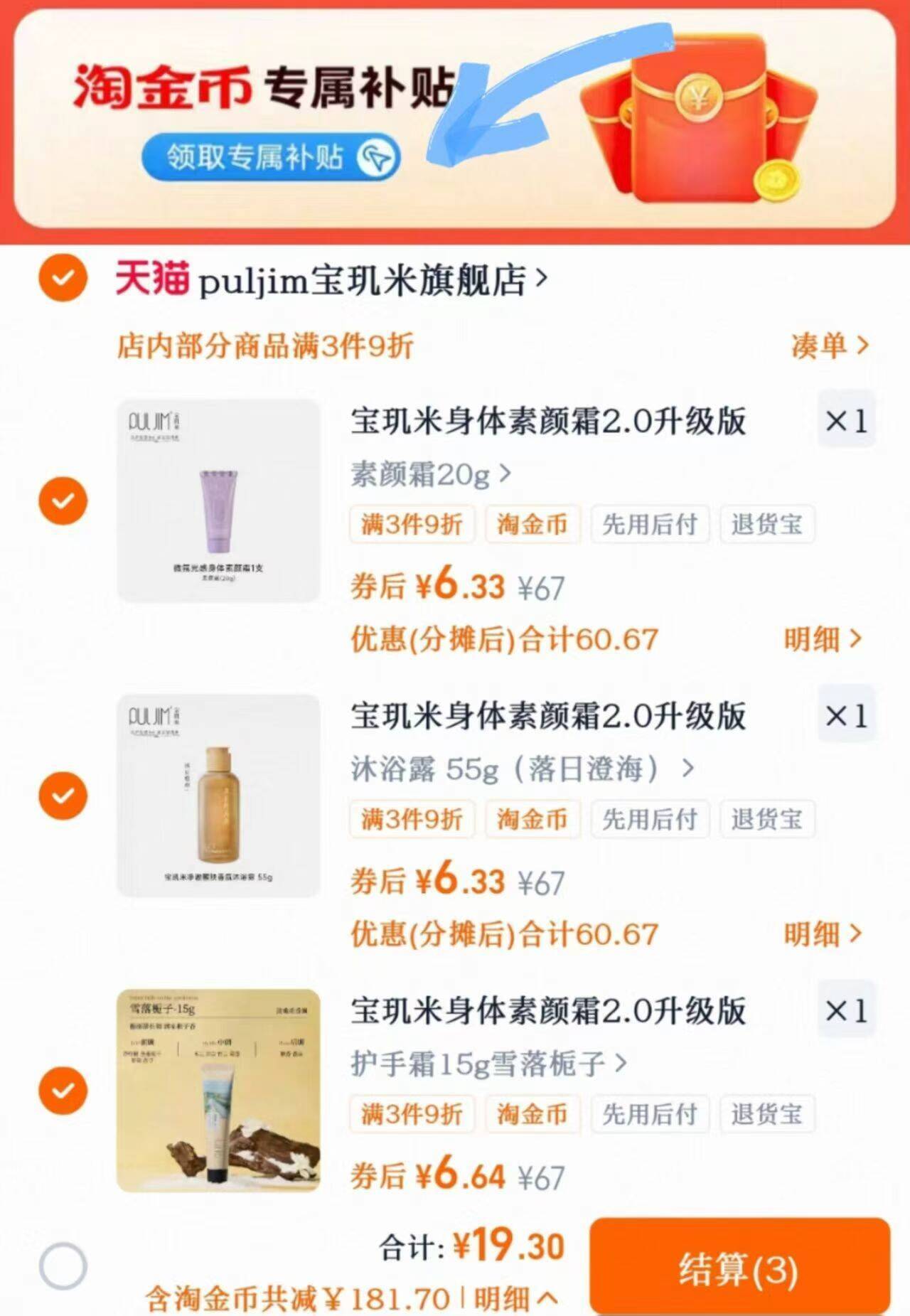
Task: Select the 淘金币 badge on the body cream
Action: pos(532,525)
